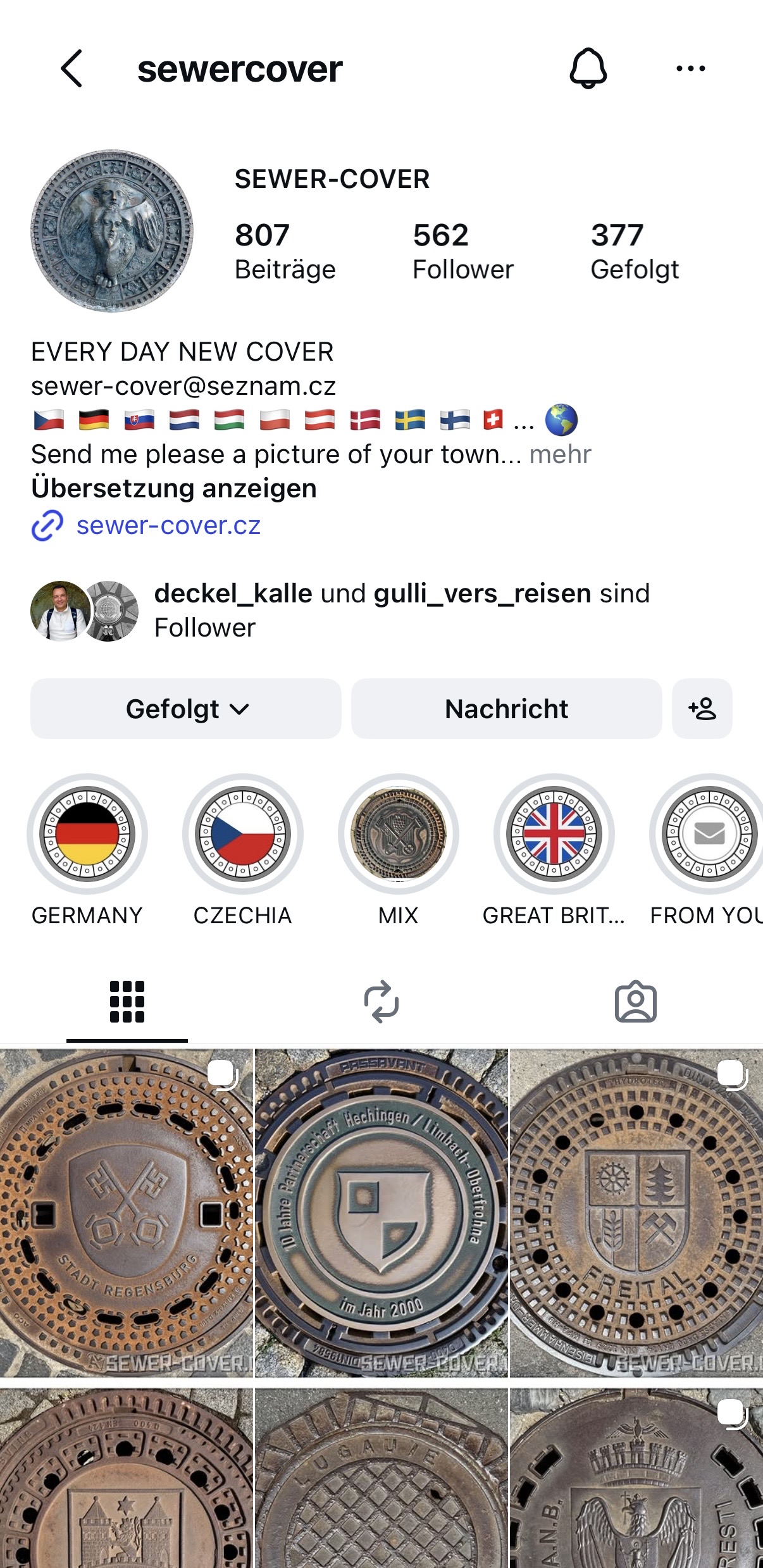Tap Übersetzung anzeigen to translate bio

click(x=174, y=488)
